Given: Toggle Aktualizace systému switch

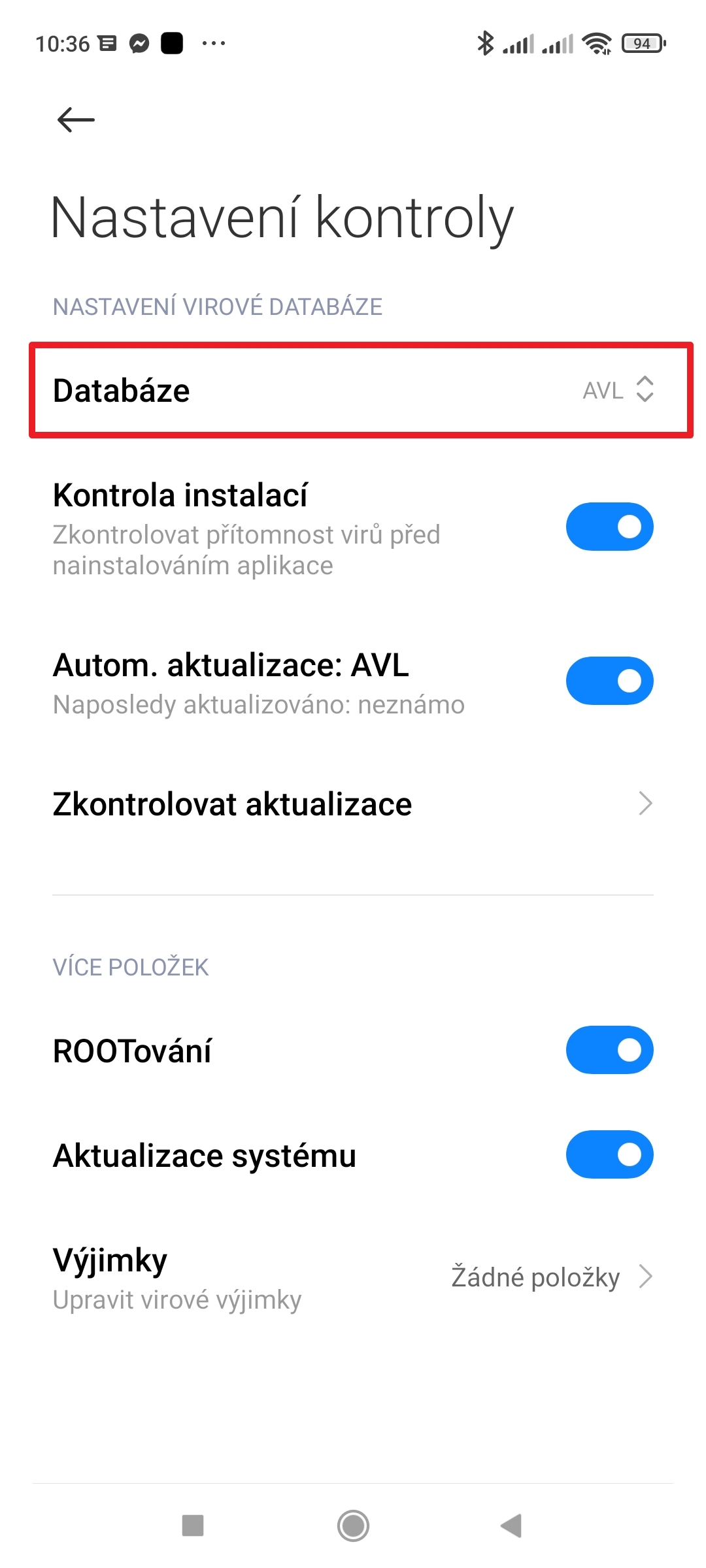Looking at the screenshot, I should coord(609,1154).
